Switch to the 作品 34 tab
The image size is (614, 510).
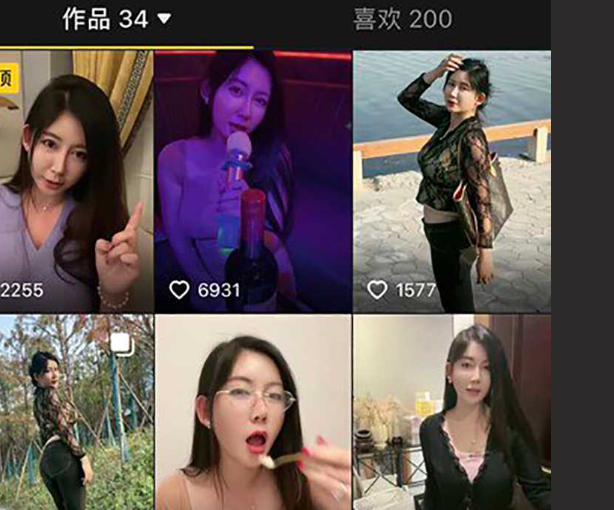(116, 19)
